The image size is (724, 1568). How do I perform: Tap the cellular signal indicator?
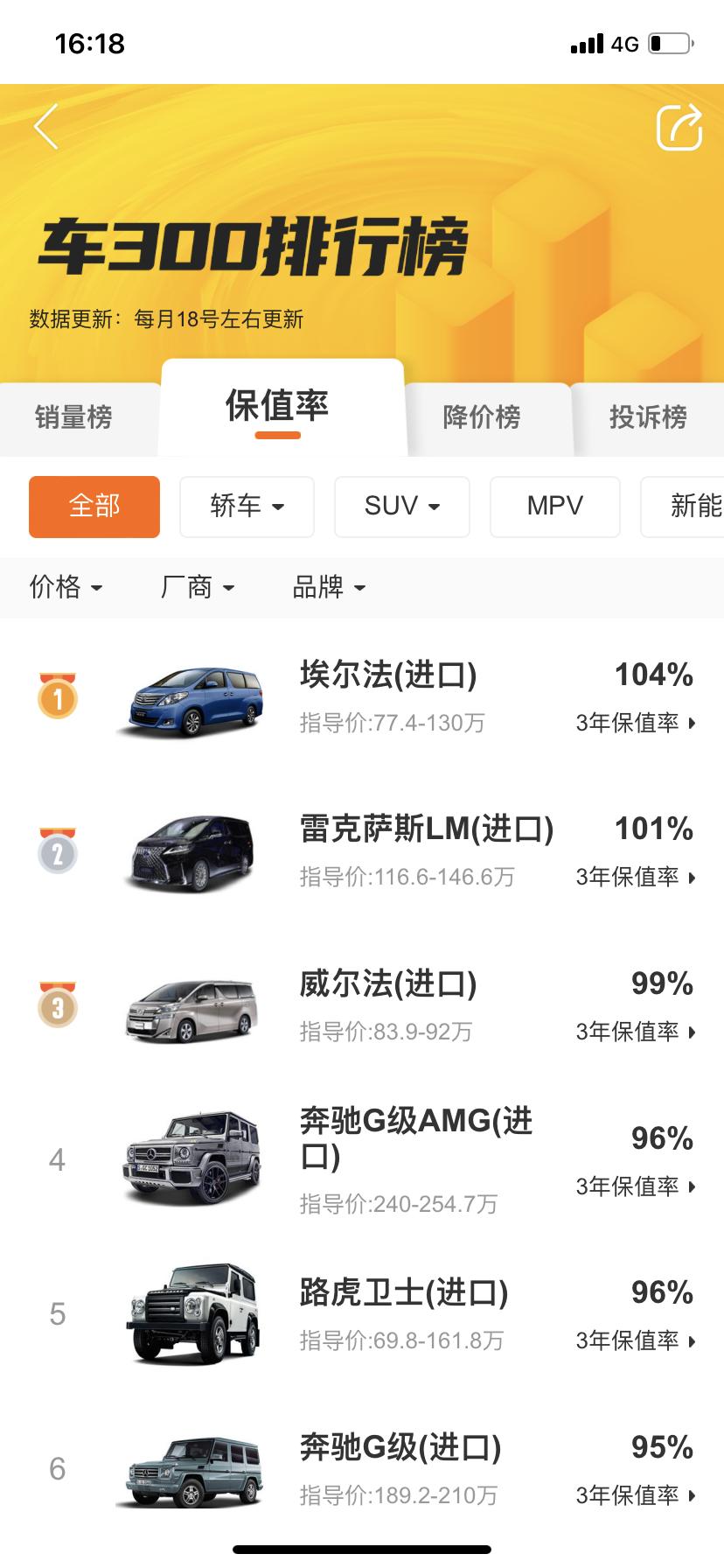587,43
